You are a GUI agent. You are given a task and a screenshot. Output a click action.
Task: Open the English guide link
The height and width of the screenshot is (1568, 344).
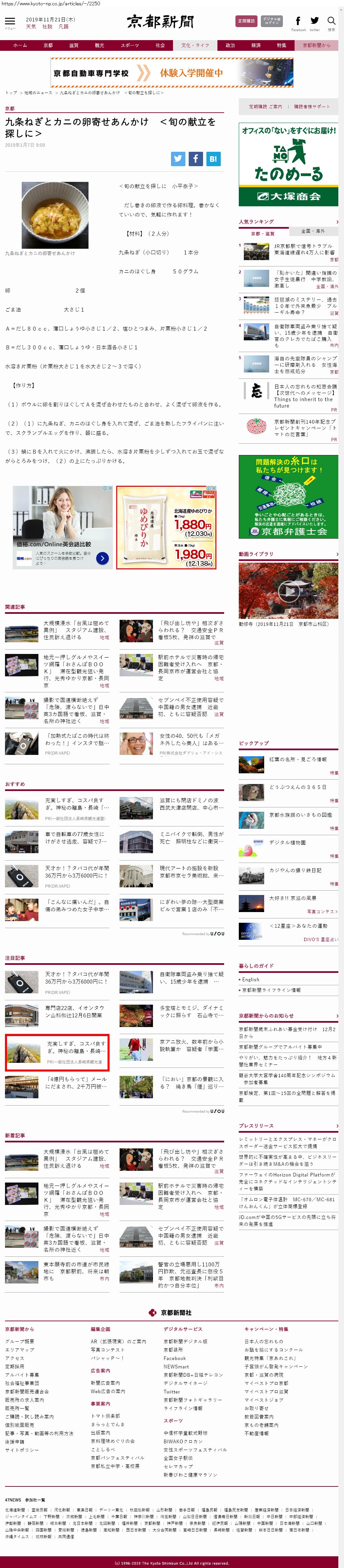[250, 979]
